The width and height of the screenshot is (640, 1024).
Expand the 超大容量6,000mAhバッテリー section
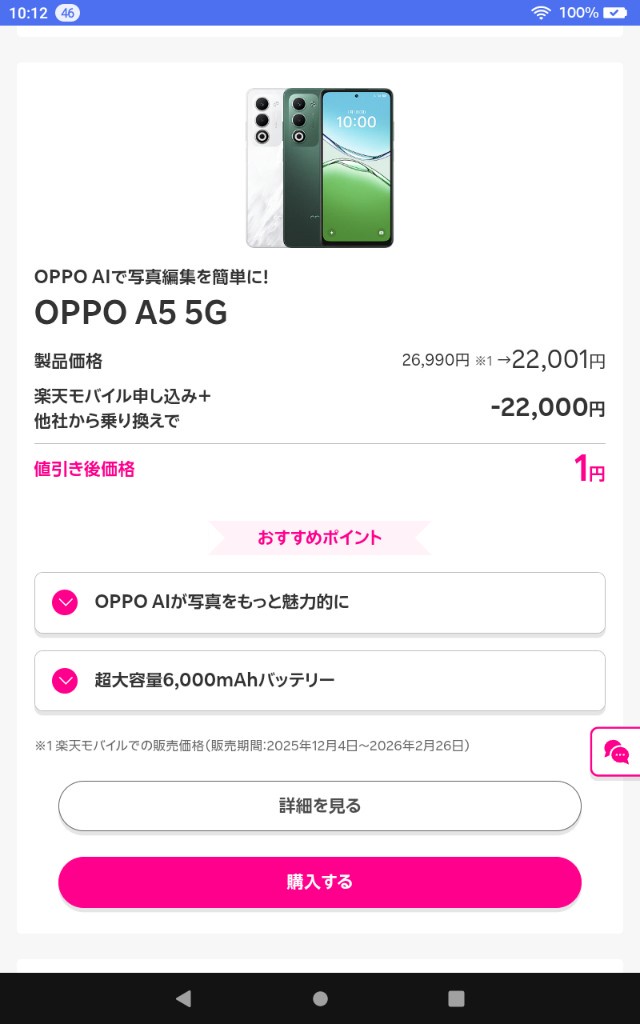[319, 681]
